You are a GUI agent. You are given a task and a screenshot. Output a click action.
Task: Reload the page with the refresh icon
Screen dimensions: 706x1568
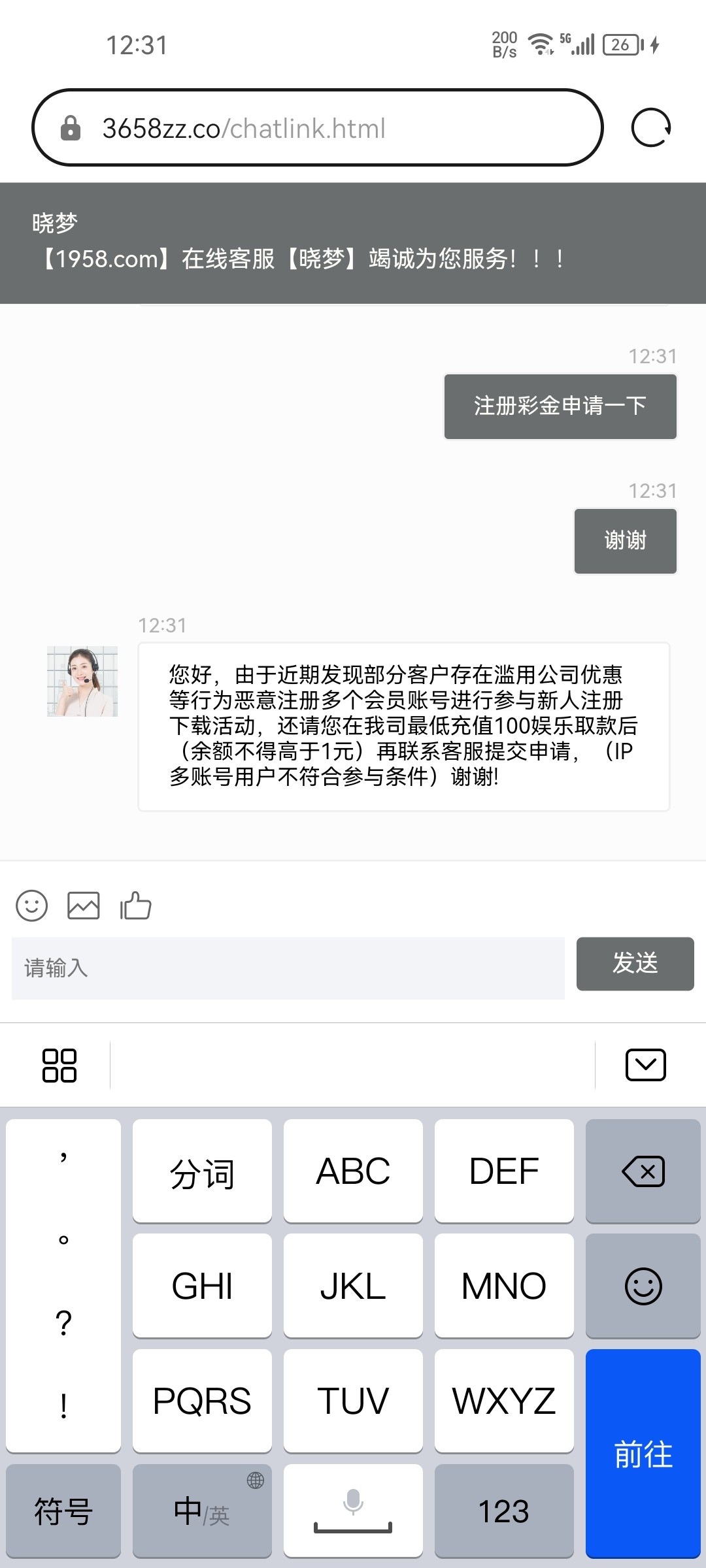pyautogui.click(x=650, y=127)
